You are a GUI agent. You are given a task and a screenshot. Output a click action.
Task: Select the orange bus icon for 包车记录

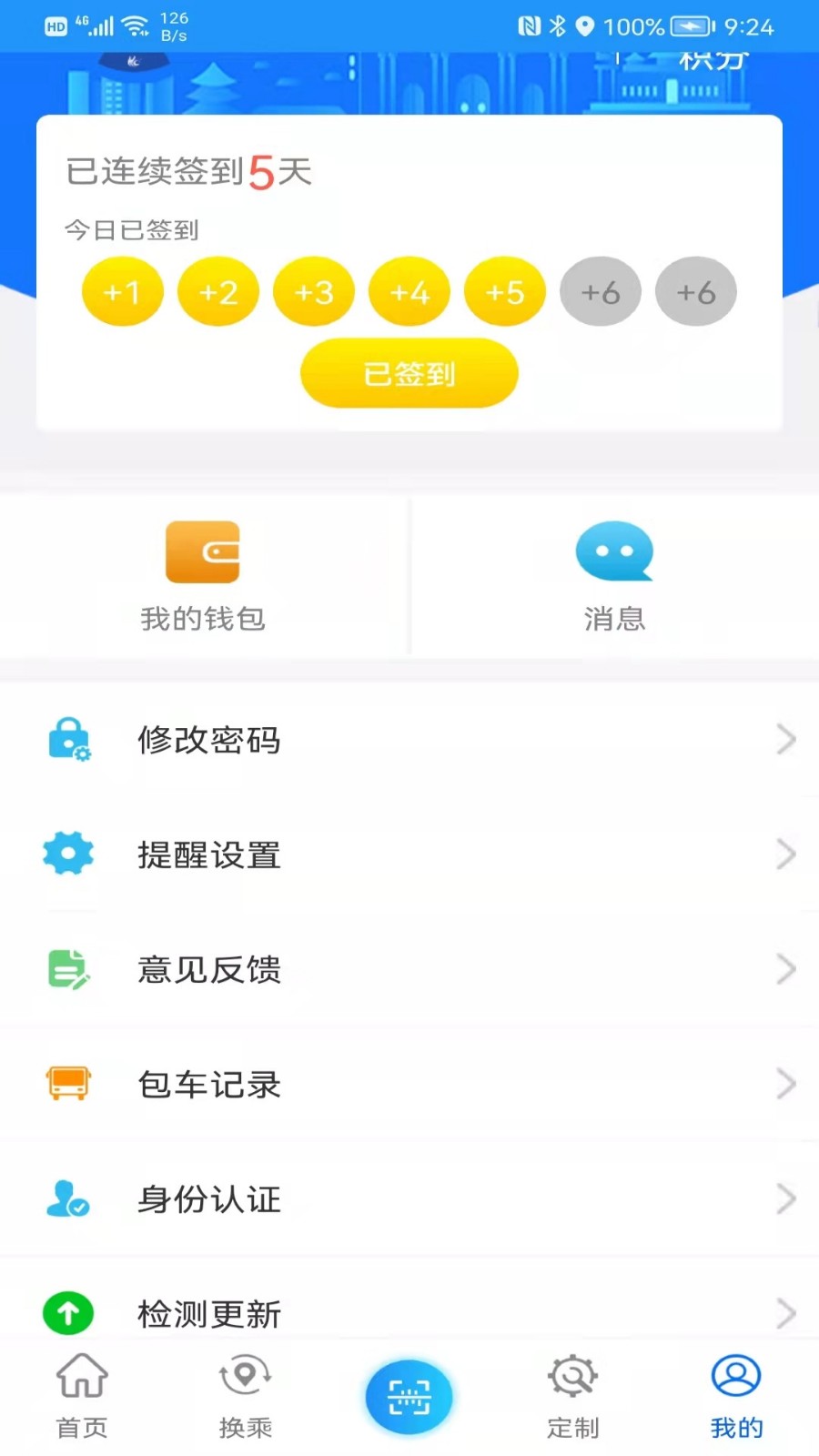tap(68, 1084)
